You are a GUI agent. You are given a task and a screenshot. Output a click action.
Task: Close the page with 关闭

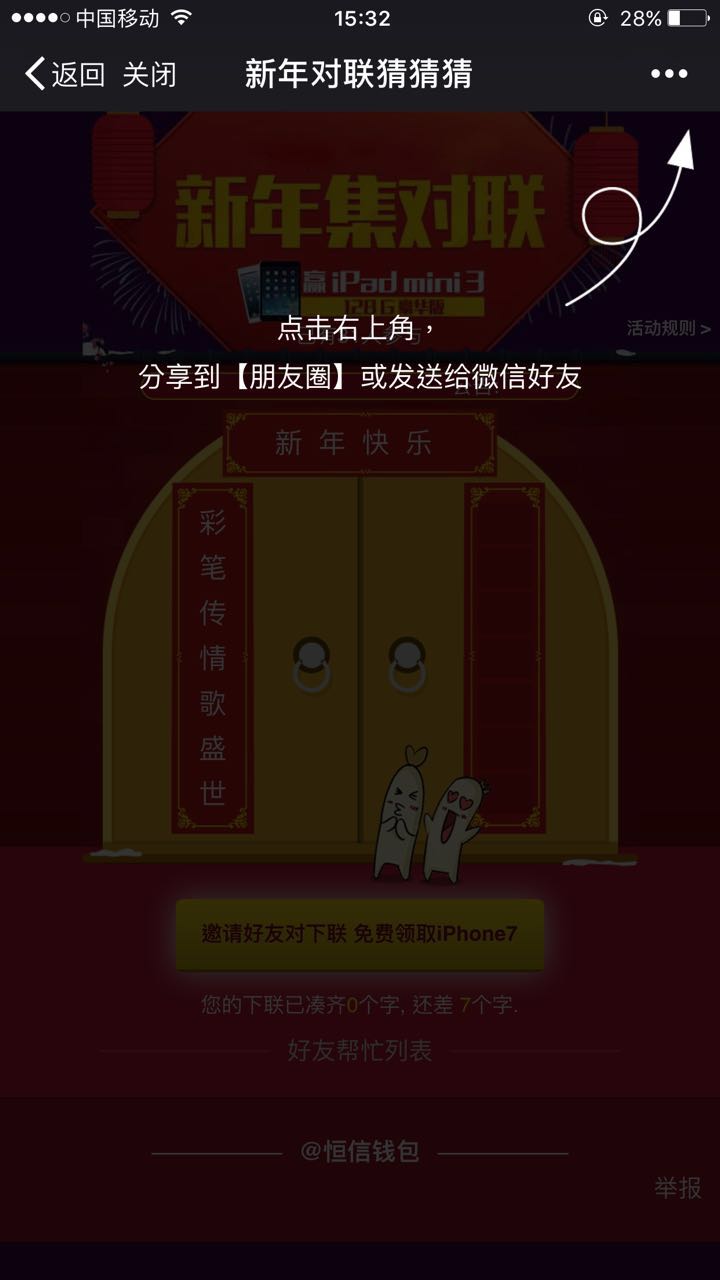coord(150,75)
